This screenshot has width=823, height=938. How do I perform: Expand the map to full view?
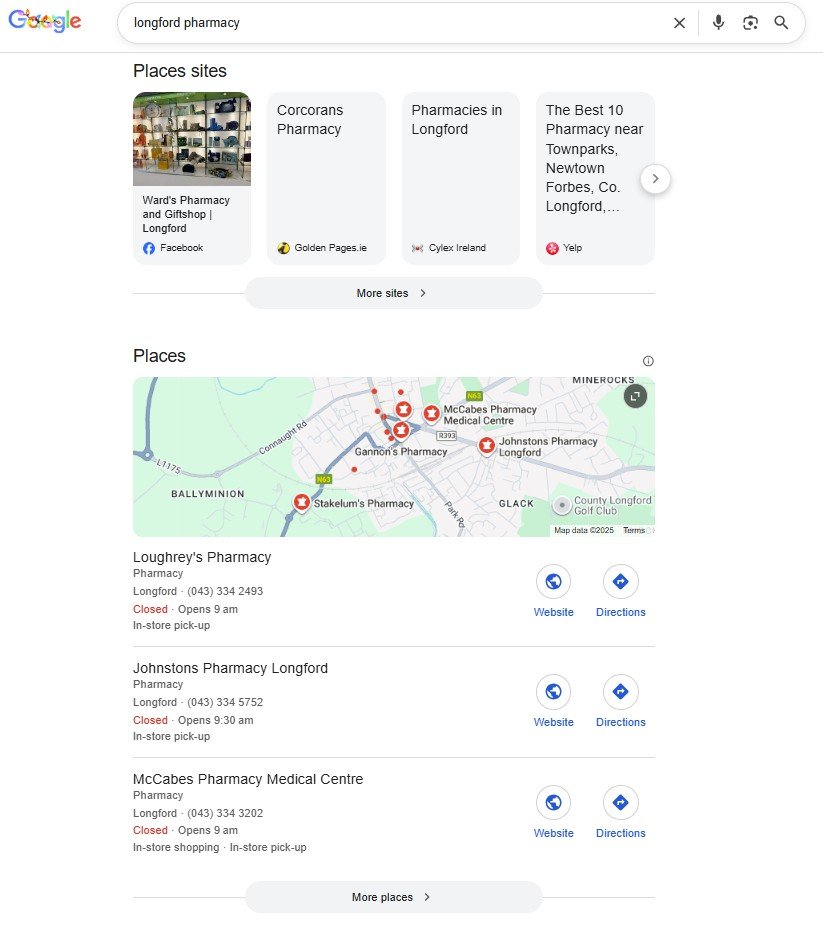[635, 396]
